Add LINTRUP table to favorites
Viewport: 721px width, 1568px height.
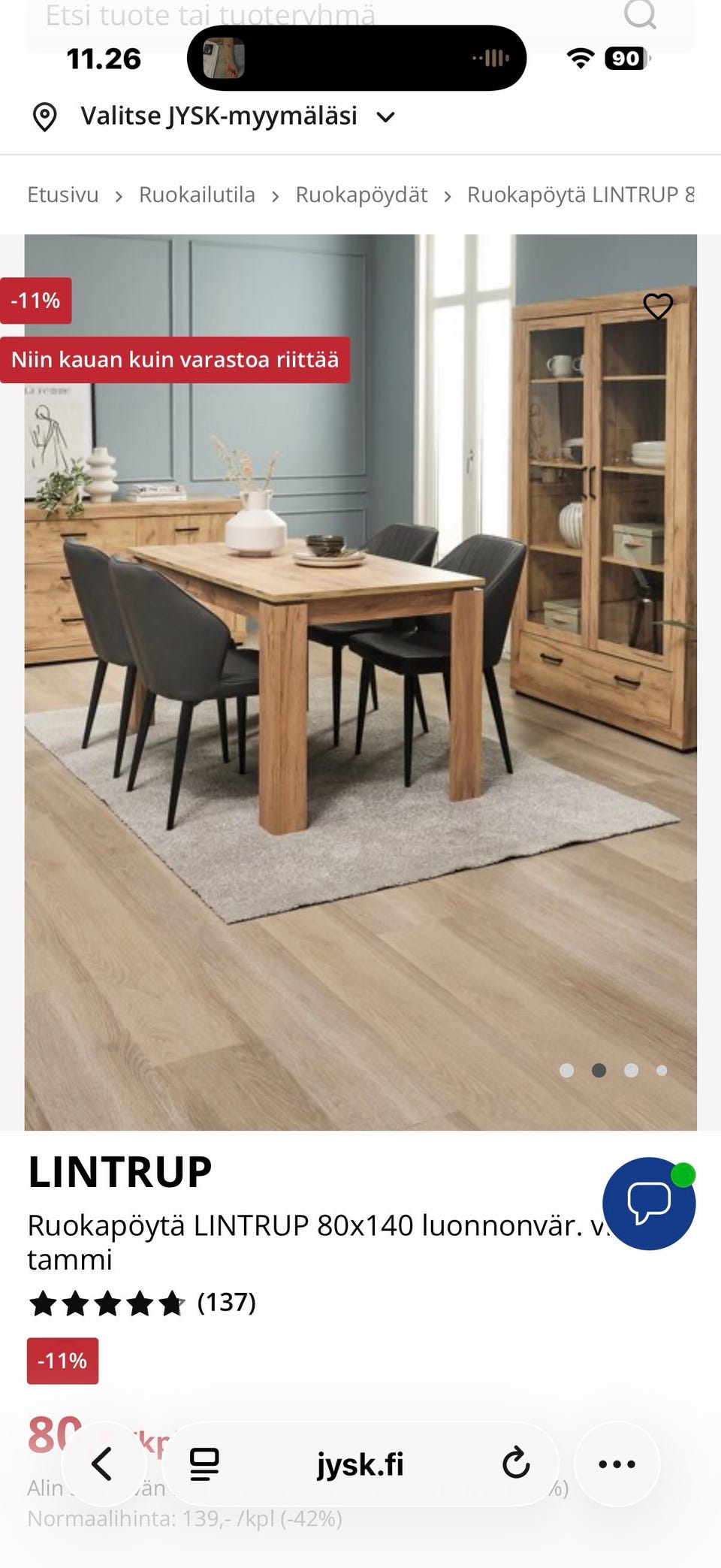(657, 306)
